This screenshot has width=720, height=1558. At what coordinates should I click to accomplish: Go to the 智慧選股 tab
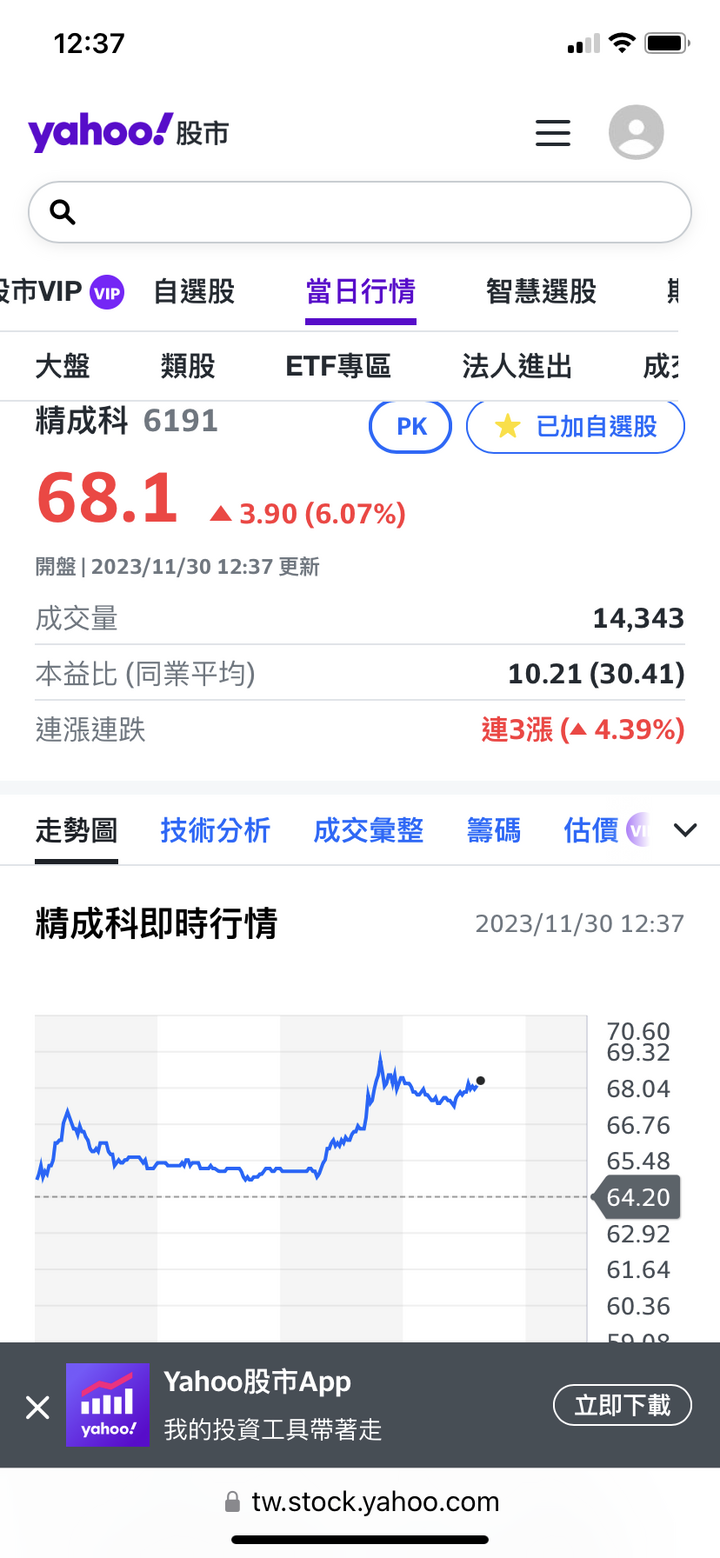541,291
